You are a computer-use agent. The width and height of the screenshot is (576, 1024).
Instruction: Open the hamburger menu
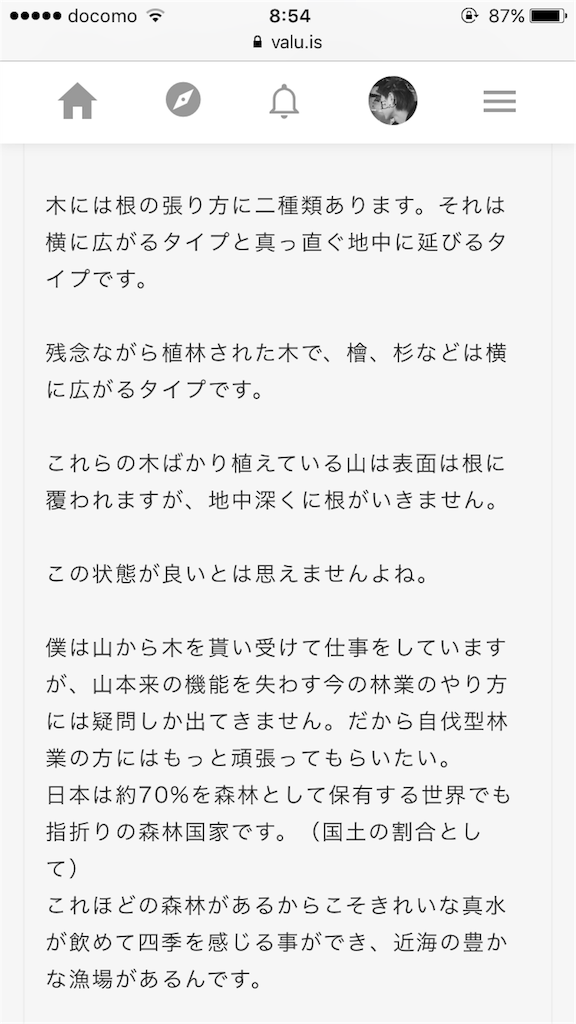click(x=500, y=101)
